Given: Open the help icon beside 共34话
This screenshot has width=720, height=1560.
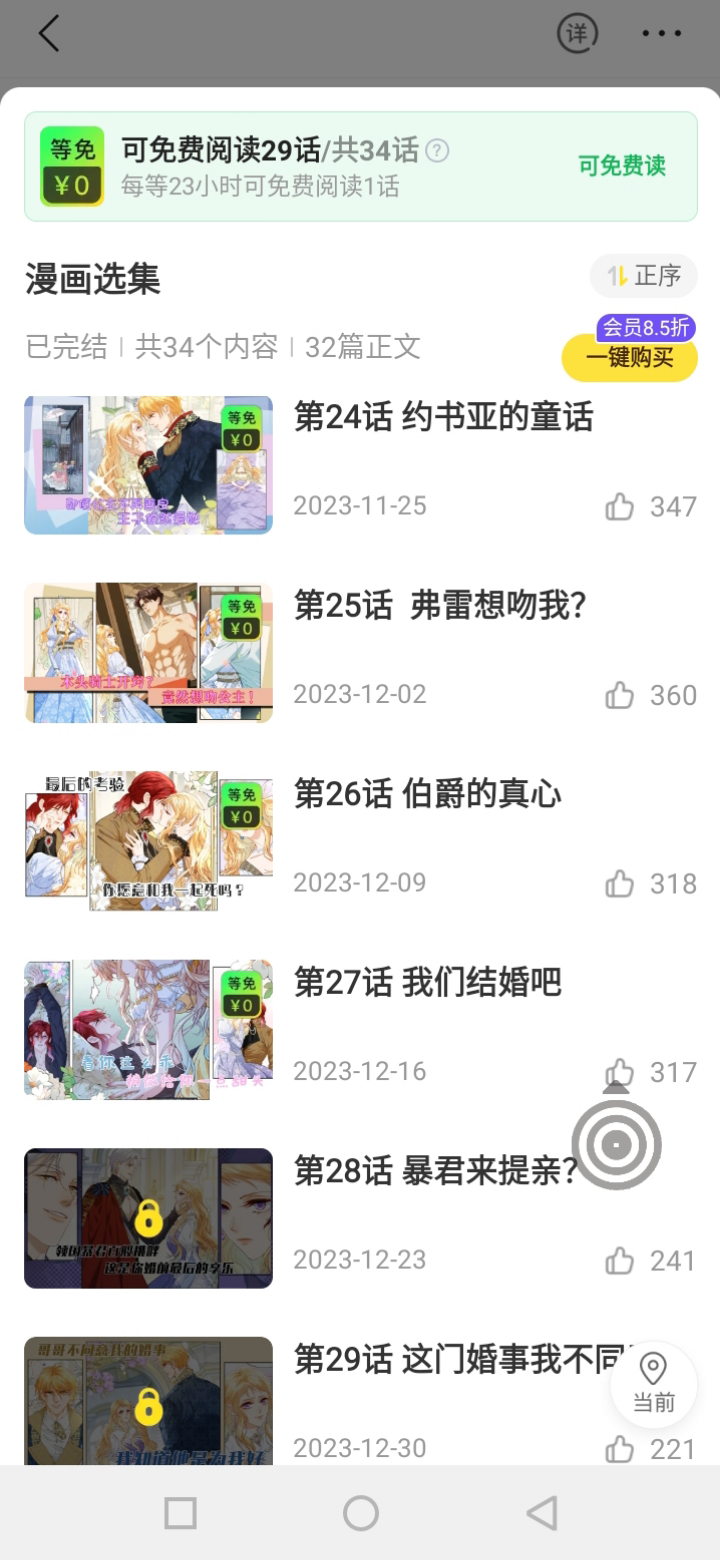Looking at the screenshot, I should point(437,151).
